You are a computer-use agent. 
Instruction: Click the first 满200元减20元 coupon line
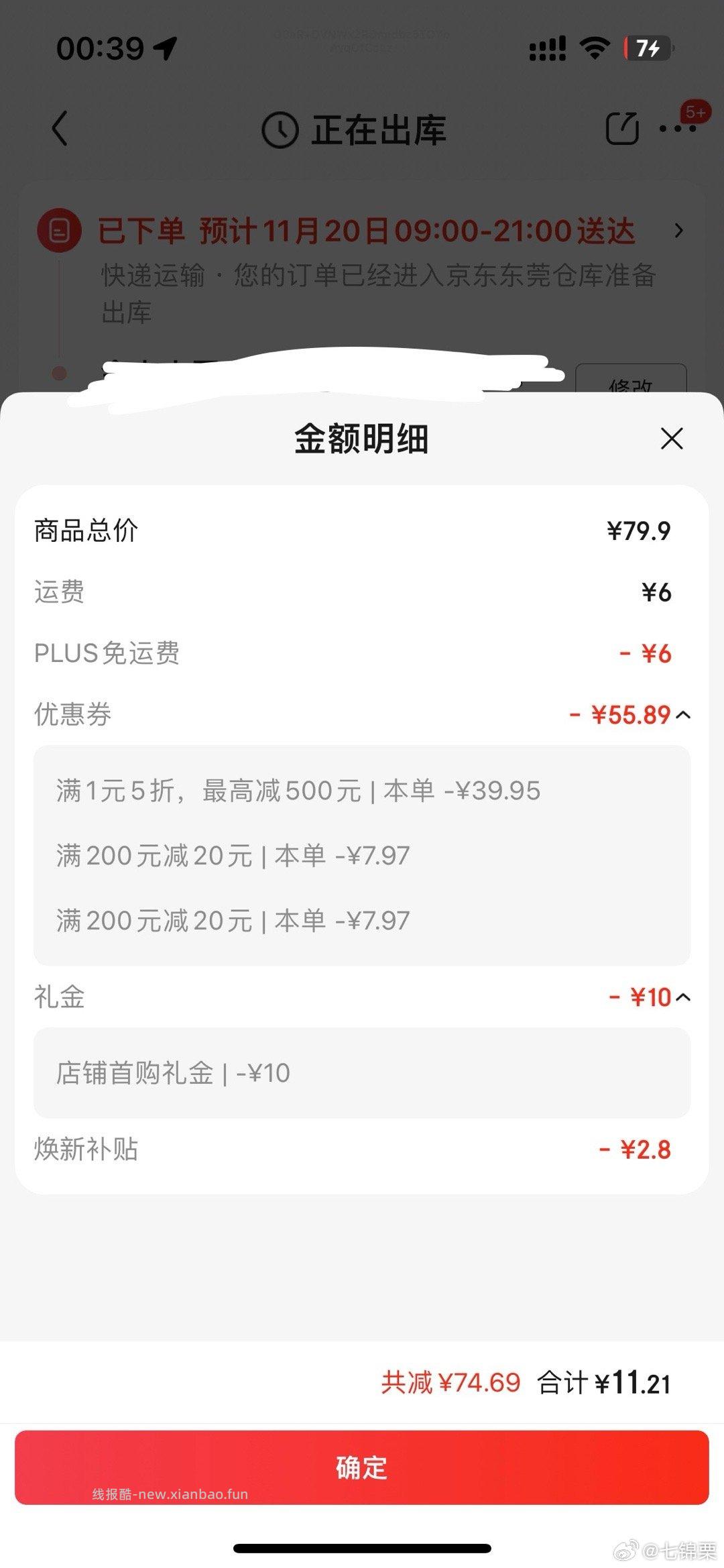[x=236, y=854]
